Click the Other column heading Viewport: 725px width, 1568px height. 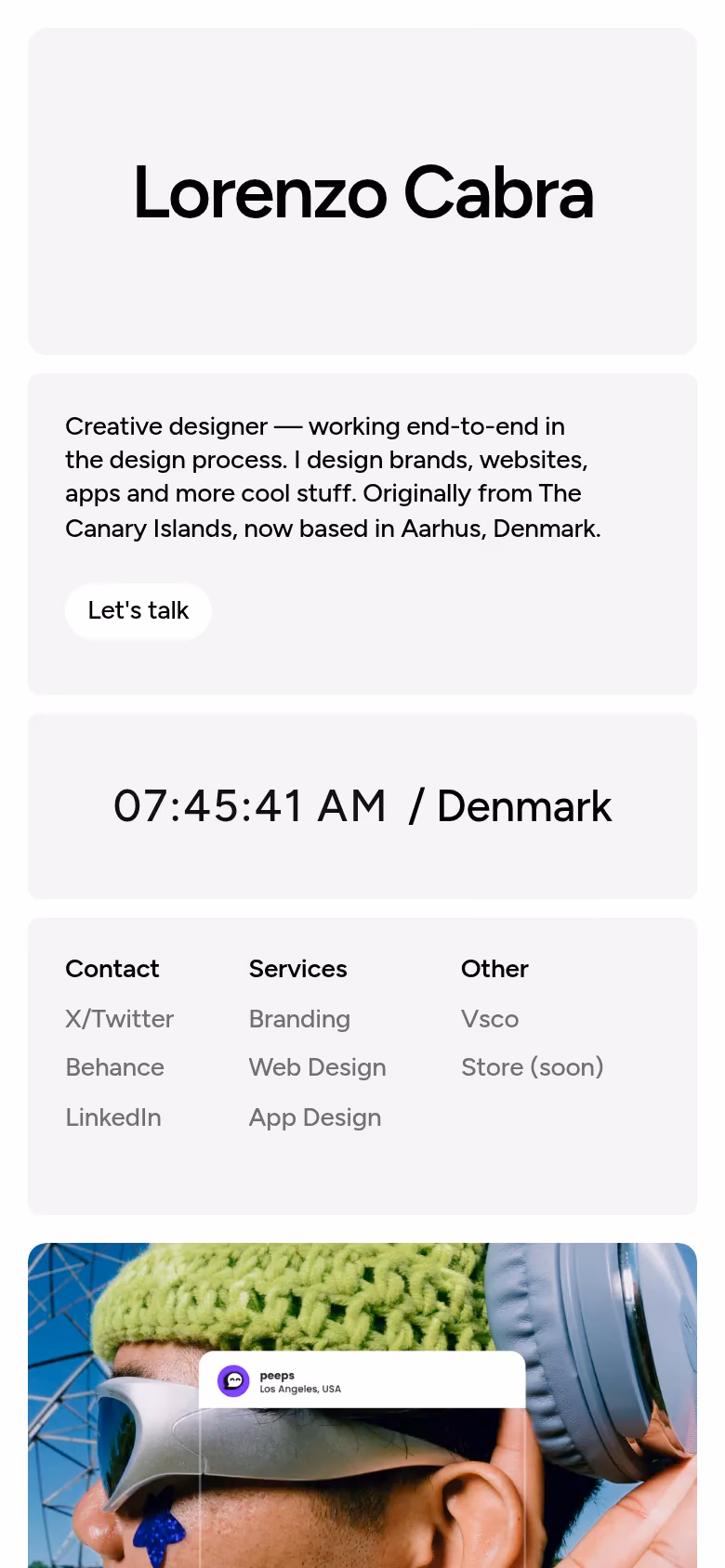494,969
